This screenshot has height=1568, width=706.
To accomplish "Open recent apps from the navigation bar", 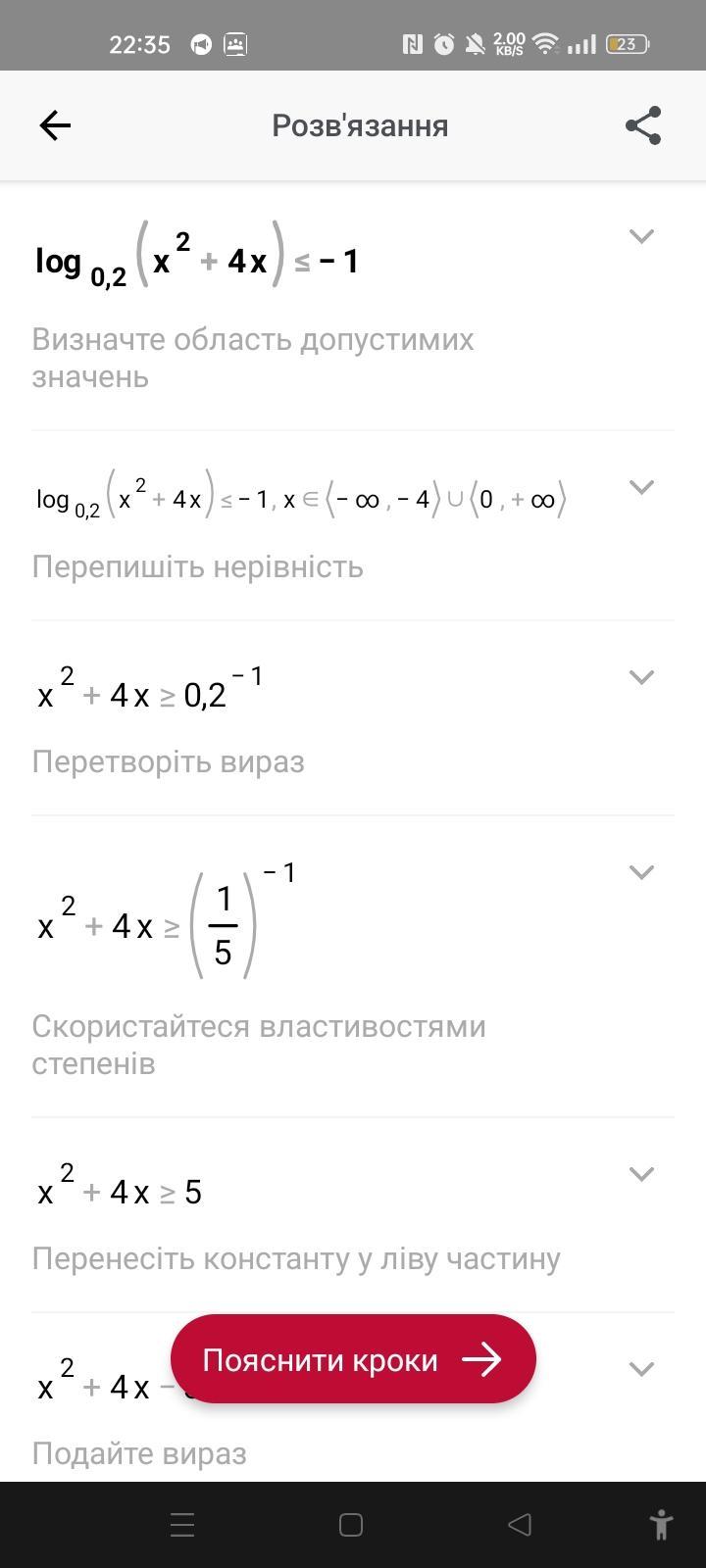I will 182,1525.
